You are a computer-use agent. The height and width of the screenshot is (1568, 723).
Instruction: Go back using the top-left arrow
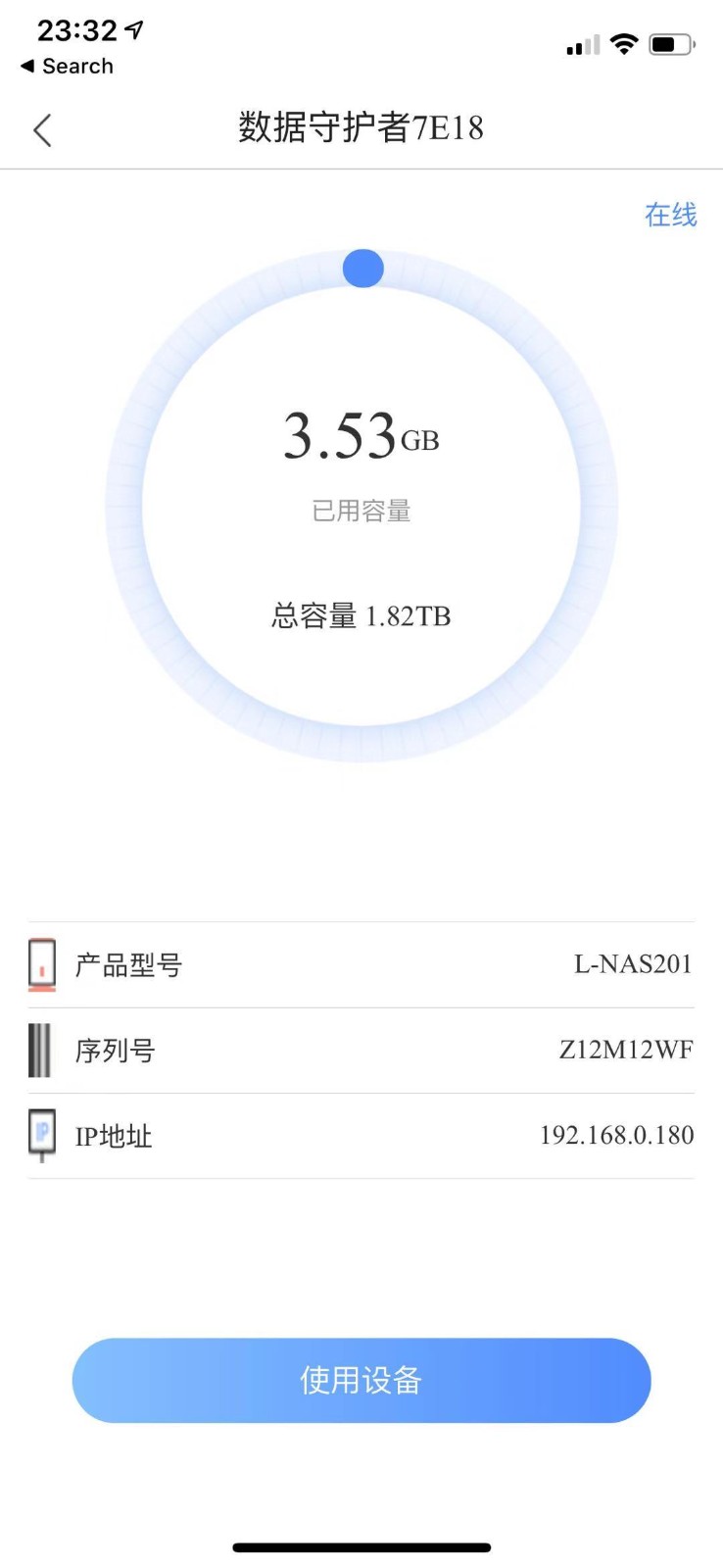pos(42,129)
